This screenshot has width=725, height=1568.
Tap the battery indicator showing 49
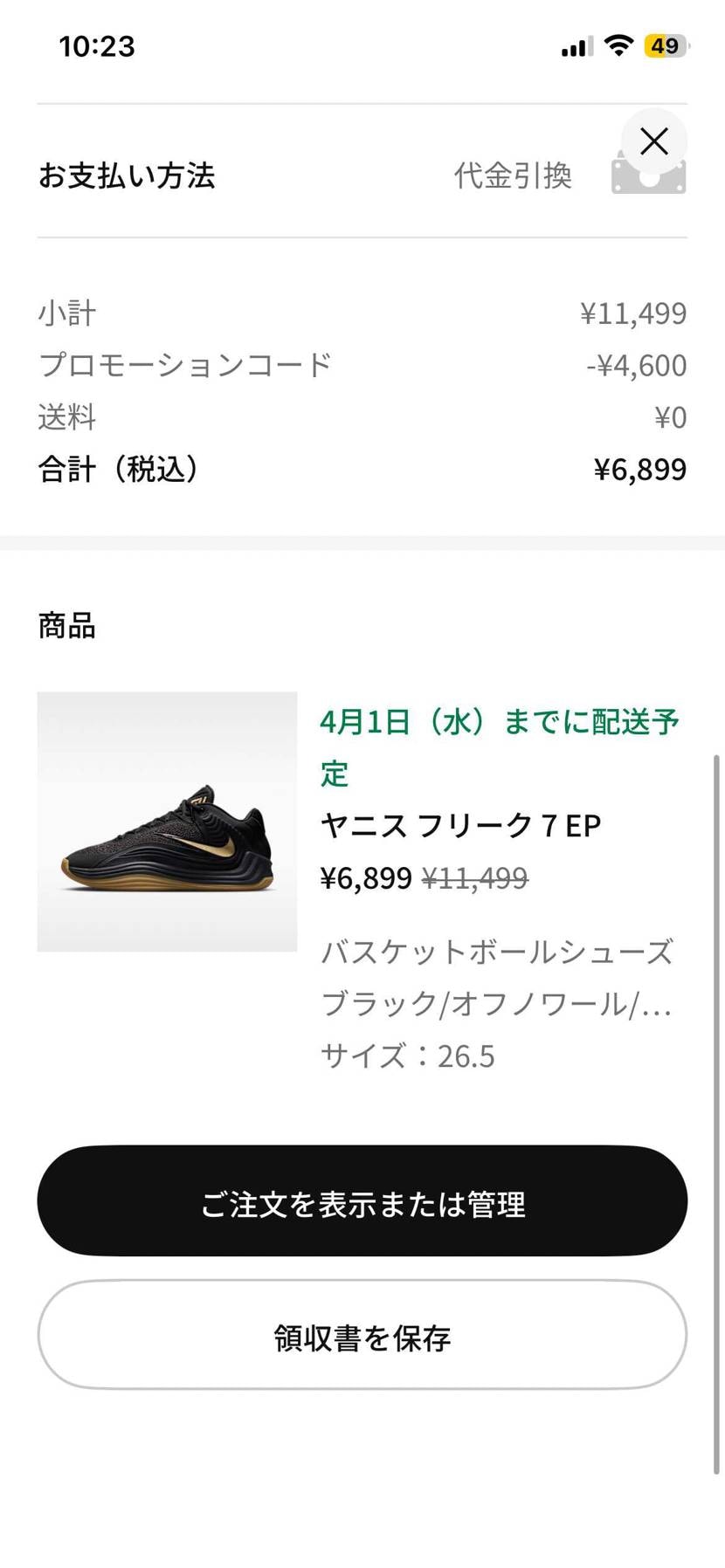(667, 45)
